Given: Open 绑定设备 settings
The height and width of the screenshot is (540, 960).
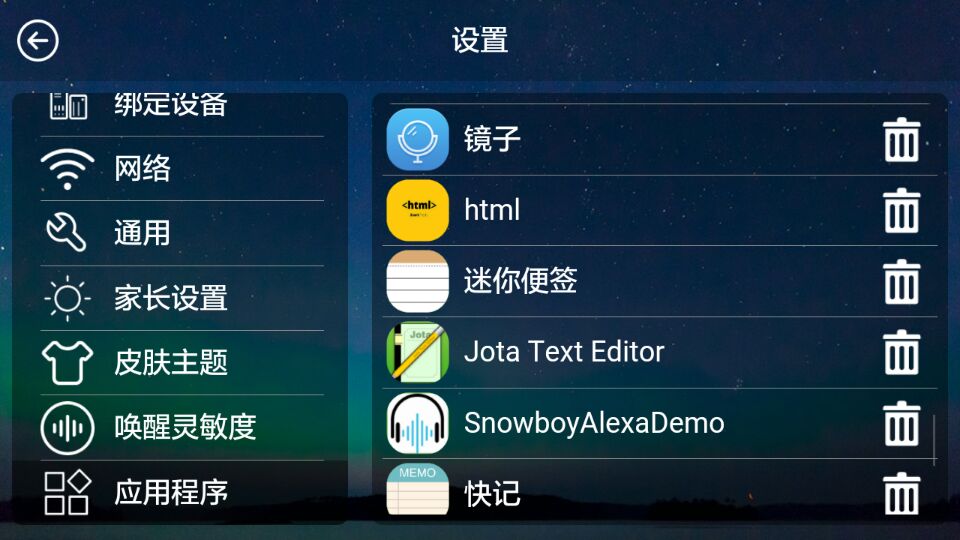Looking at the screenshot, I should 170,106.
